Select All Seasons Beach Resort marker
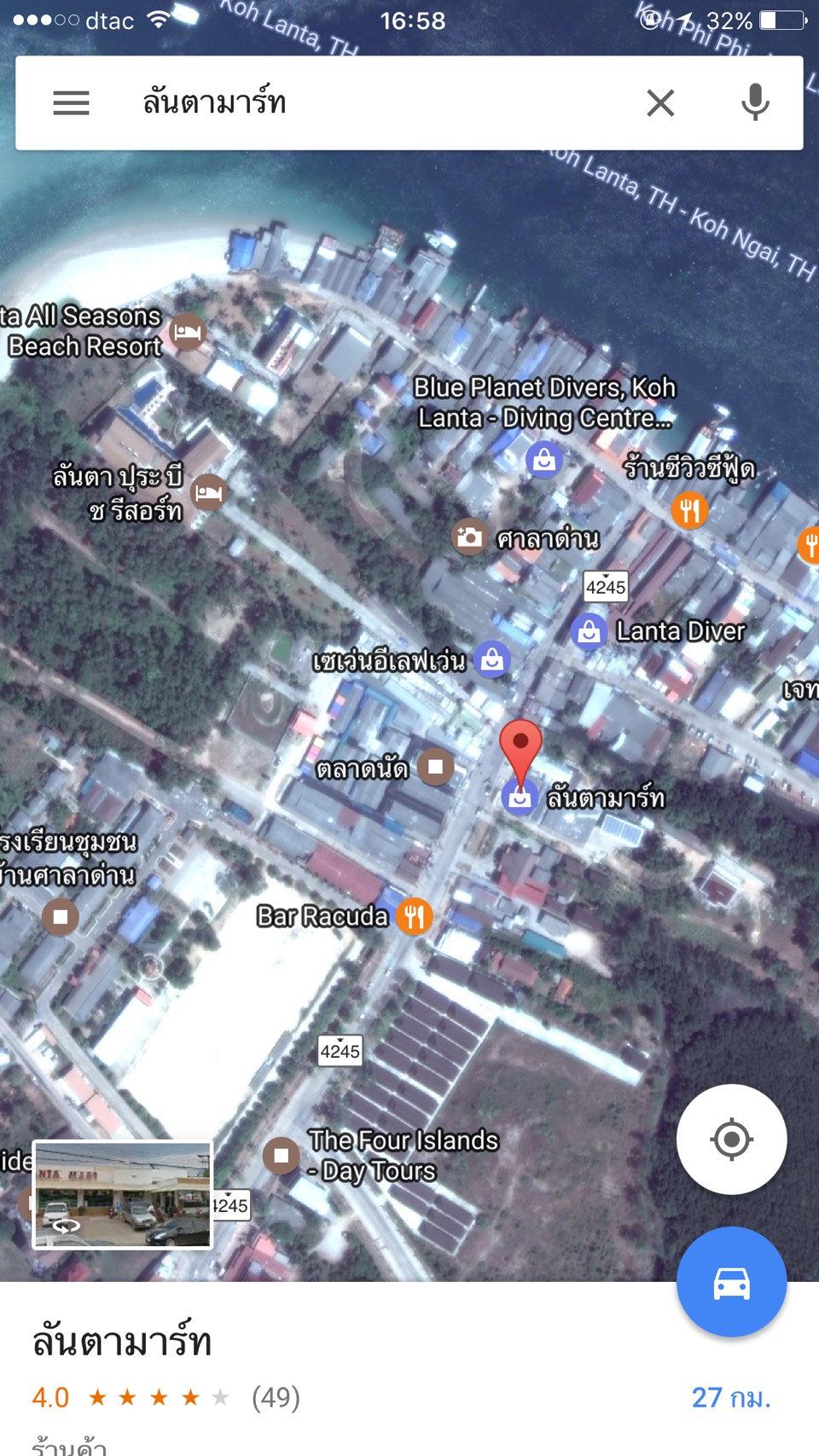 click(x=188, y=332)
